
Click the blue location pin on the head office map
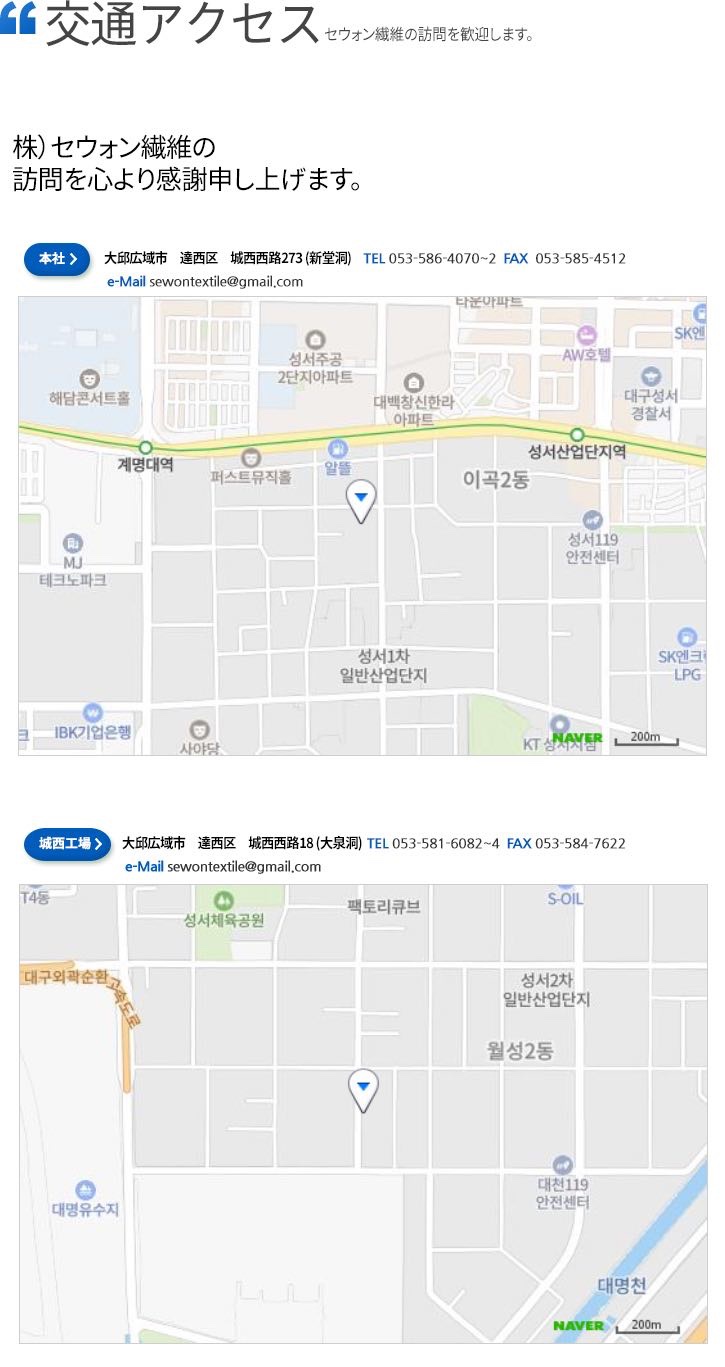[360, 498]
